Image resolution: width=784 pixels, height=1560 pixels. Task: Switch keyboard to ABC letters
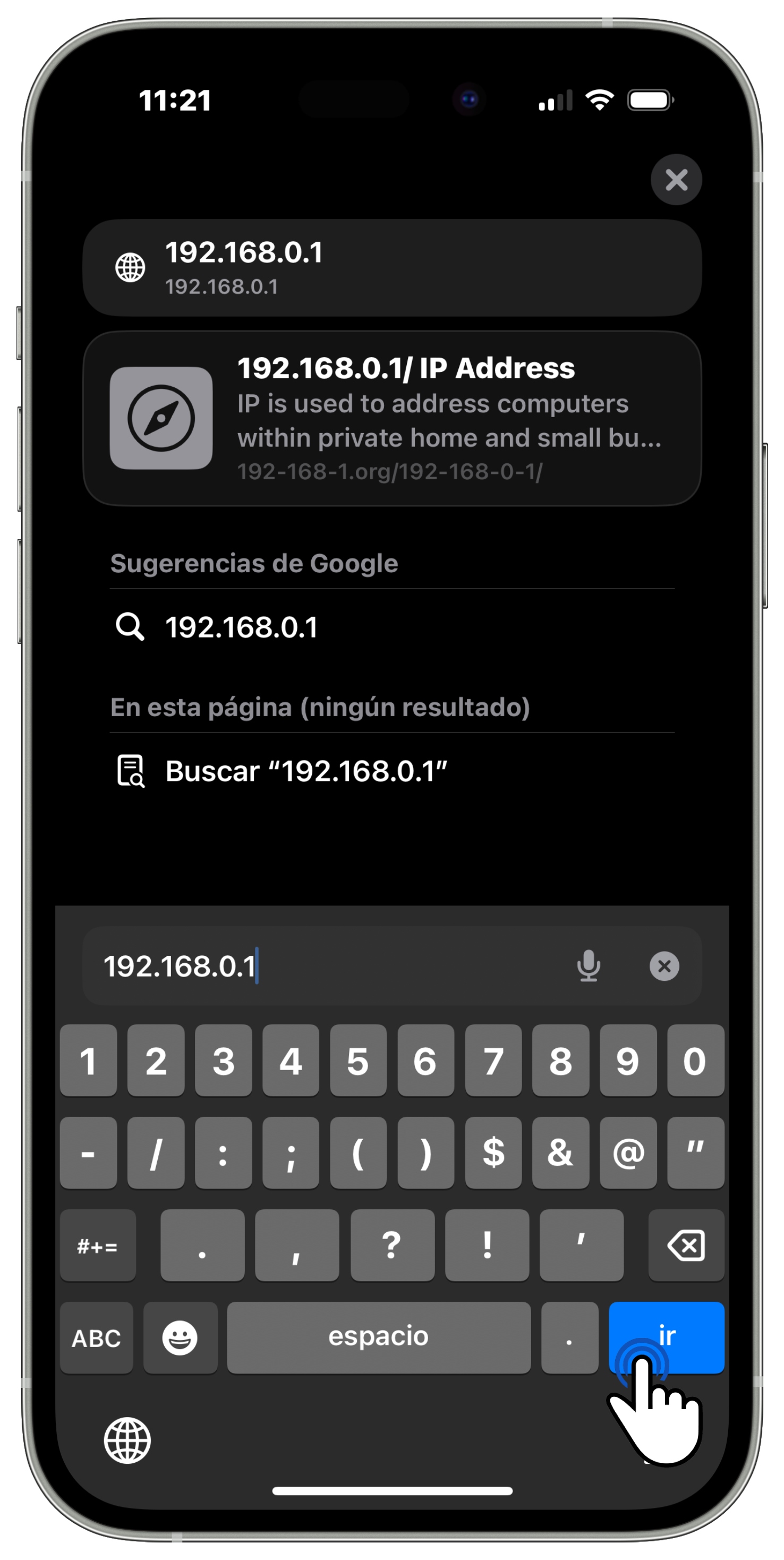point(96,1337)
